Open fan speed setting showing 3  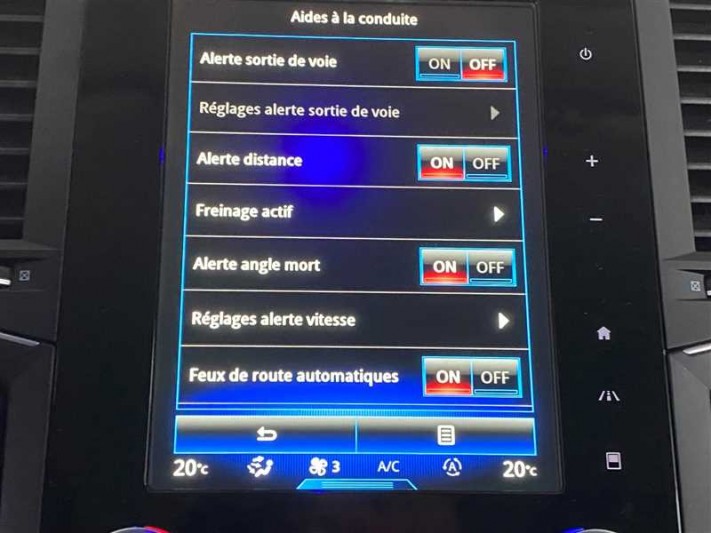click(x=323, y=467)
